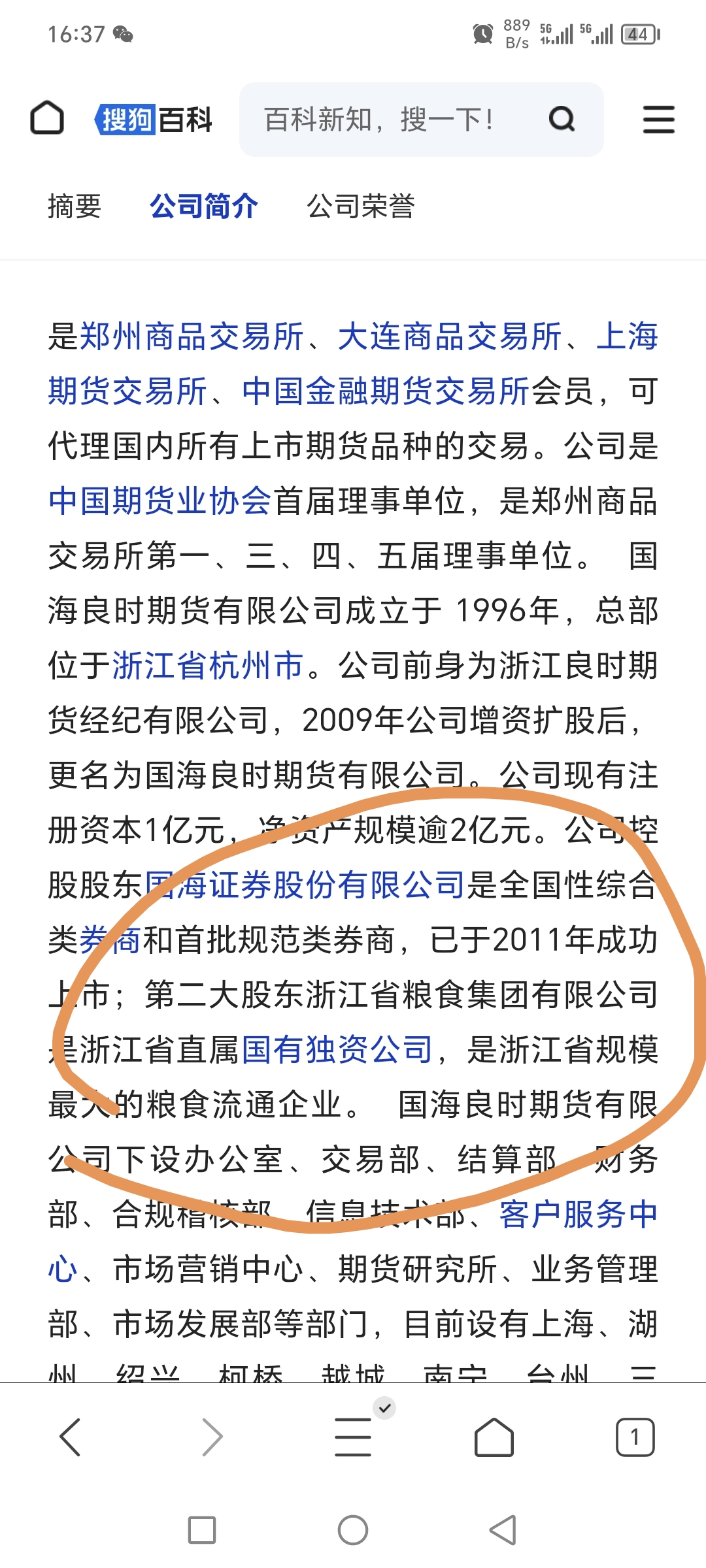
Task: Open the 郑州商品交易所 link
Action: 192,337
